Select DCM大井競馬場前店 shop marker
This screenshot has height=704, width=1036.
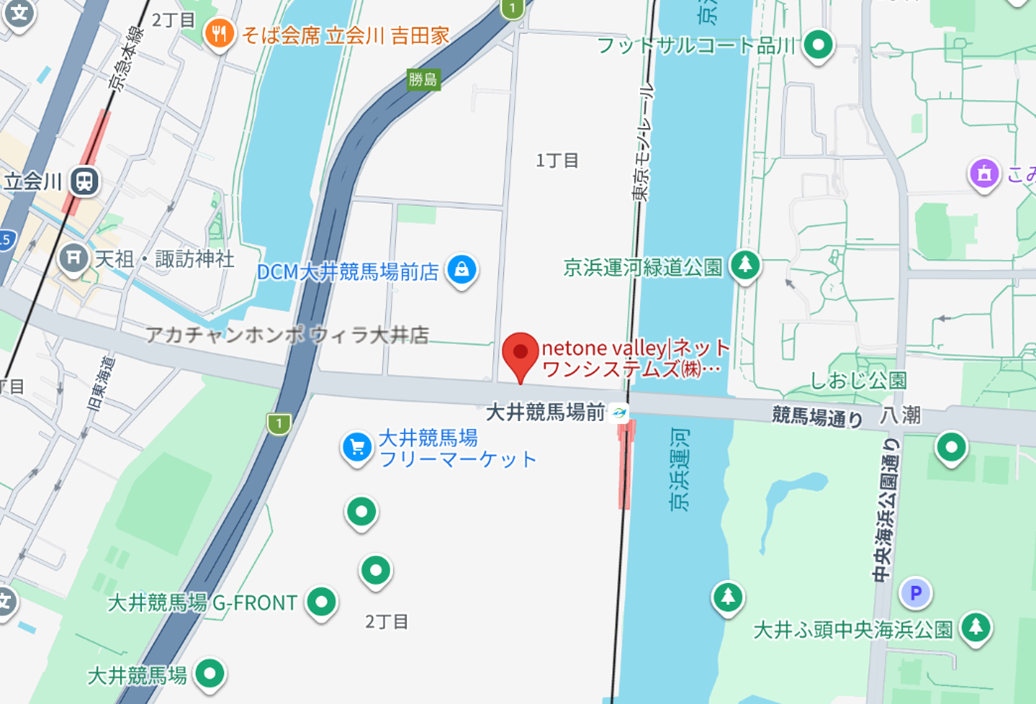[x=461, y=269]
